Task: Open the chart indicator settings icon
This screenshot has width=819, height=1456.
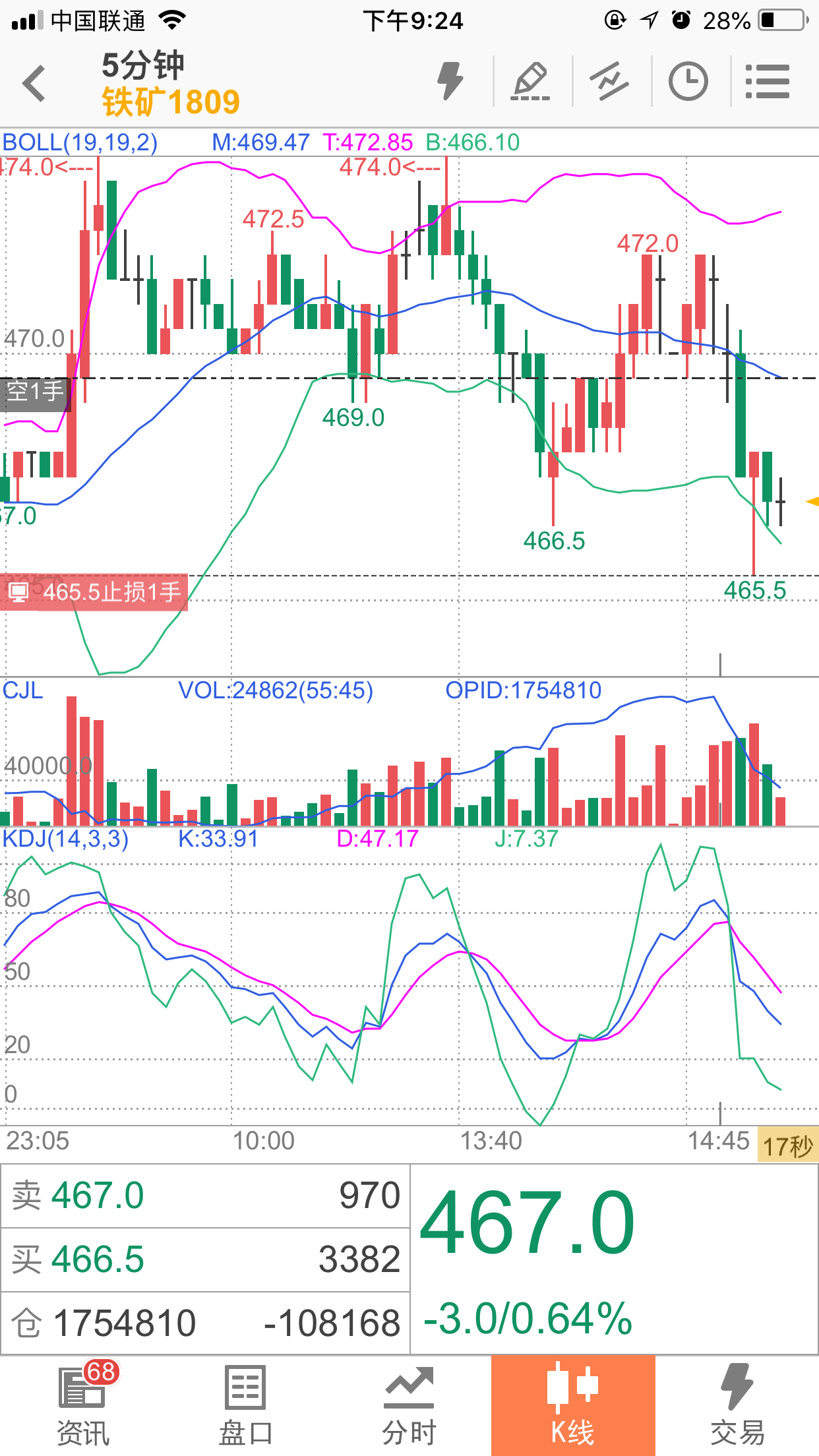Action: pos(610,81)
